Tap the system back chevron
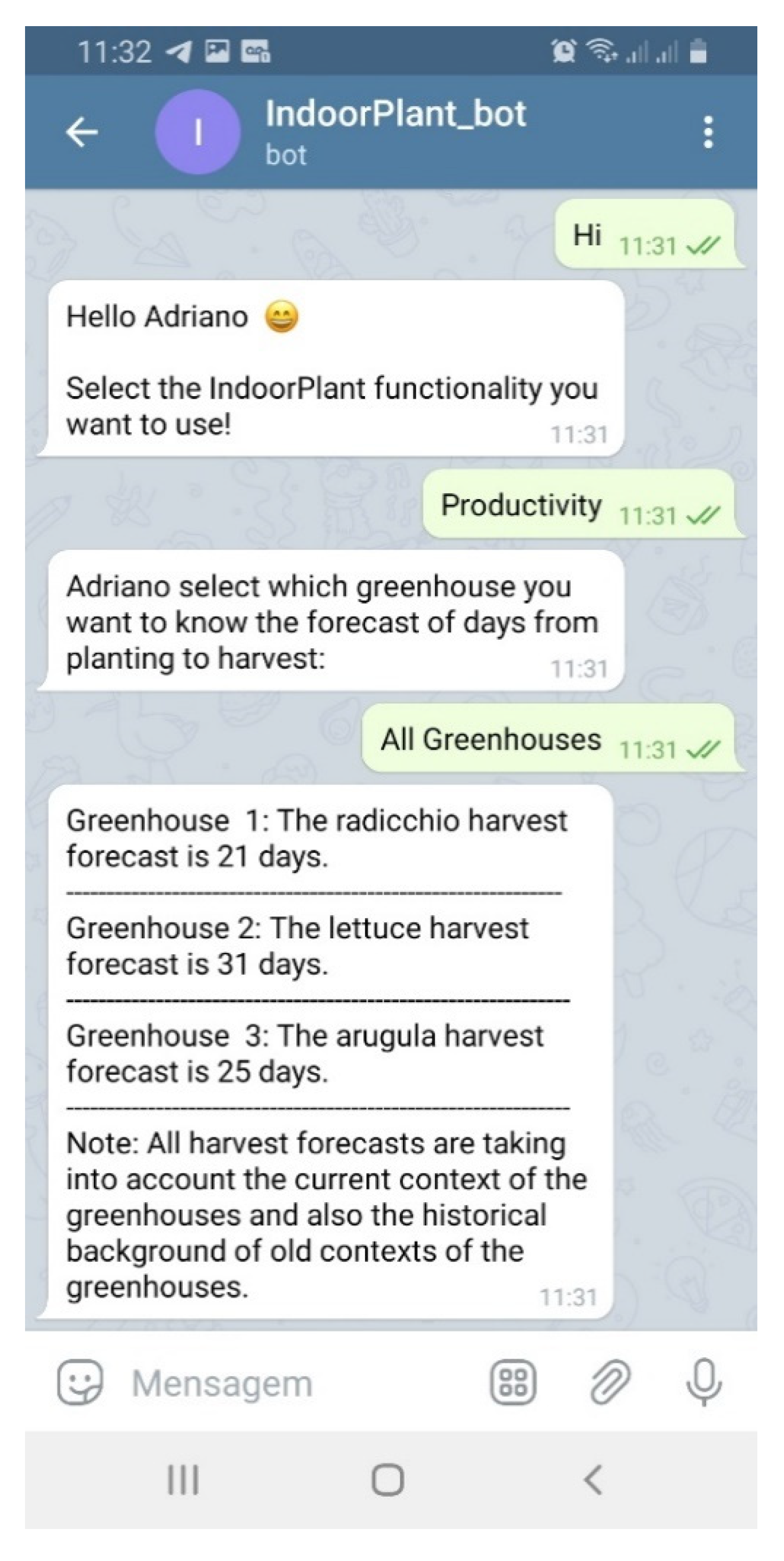784x1561 pixels. tap(593, 1480)
